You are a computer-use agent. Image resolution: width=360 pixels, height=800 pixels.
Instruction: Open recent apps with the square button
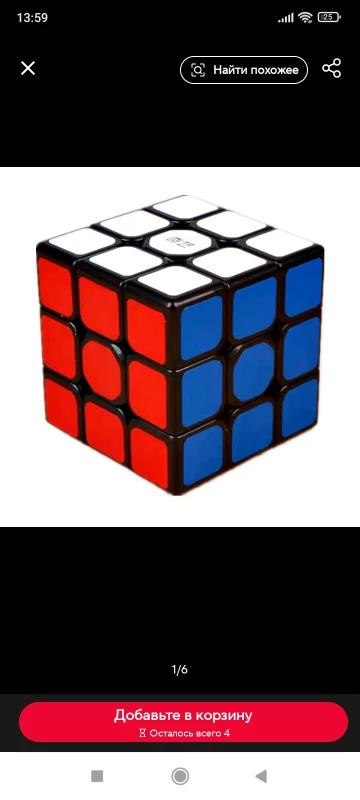[x=97, y=777]
